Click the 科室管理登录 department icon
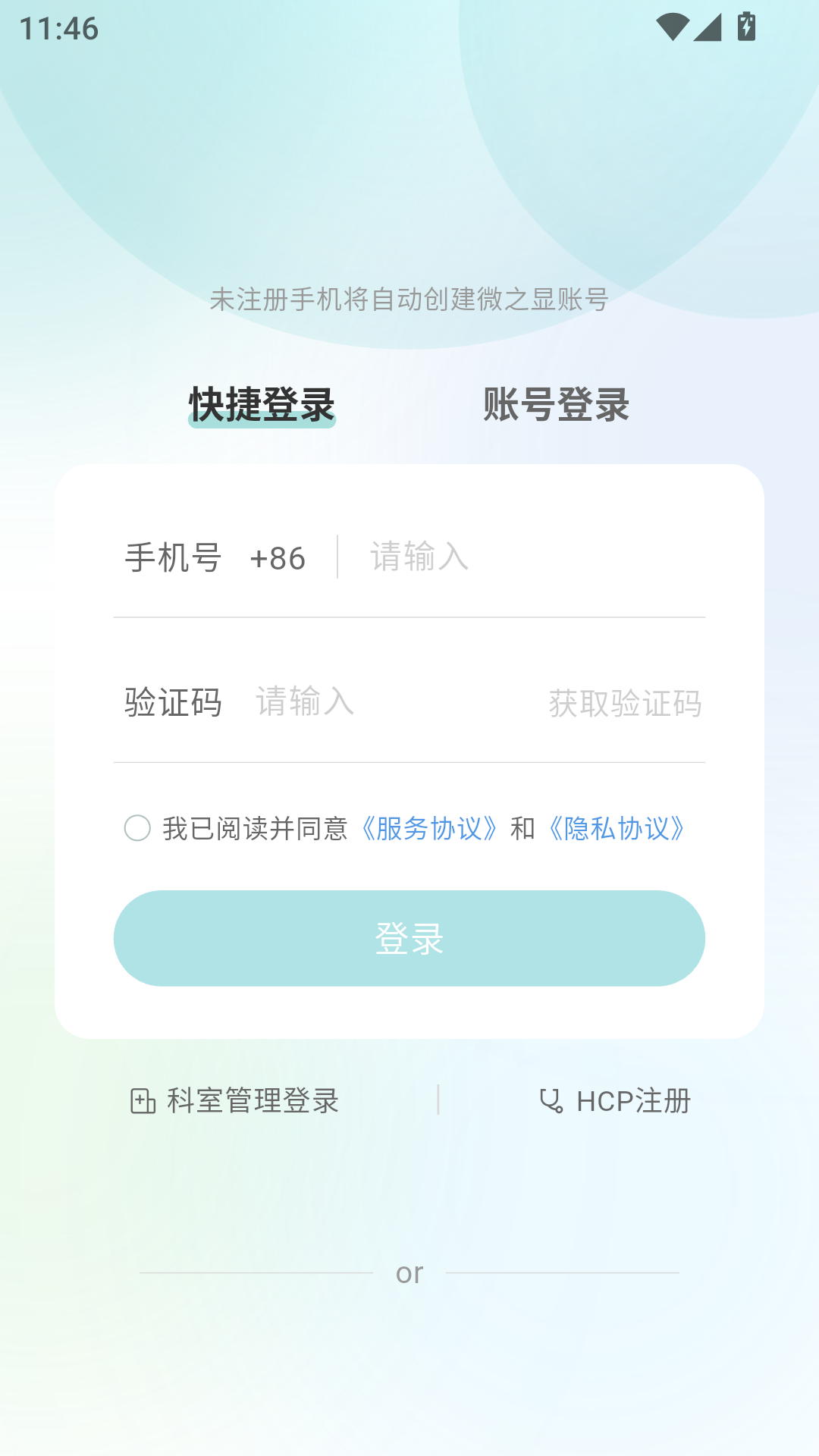 [x=143, y=1101]
